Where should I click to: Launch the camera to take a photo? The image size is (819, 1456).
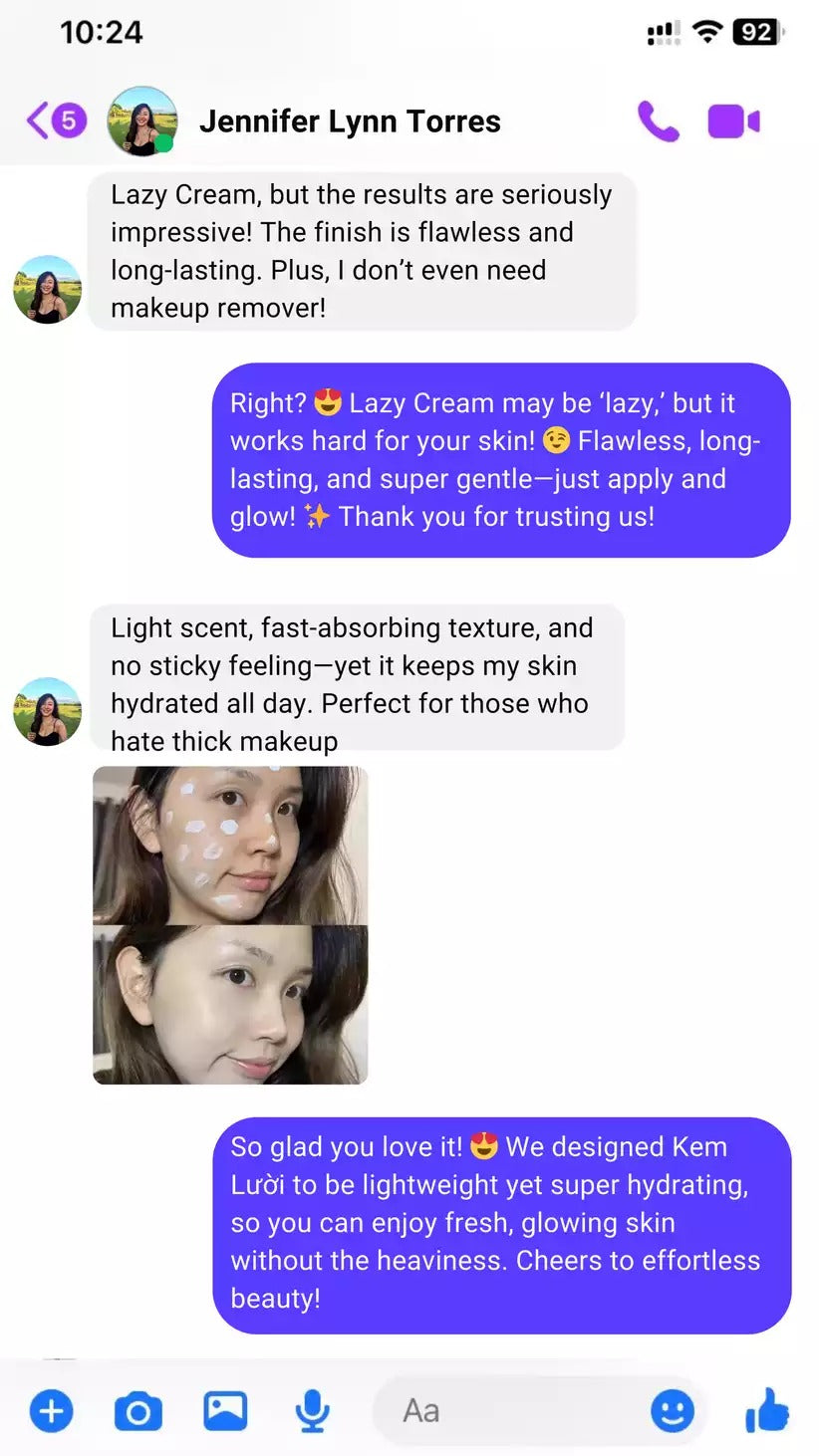[x=137, y=1411]
